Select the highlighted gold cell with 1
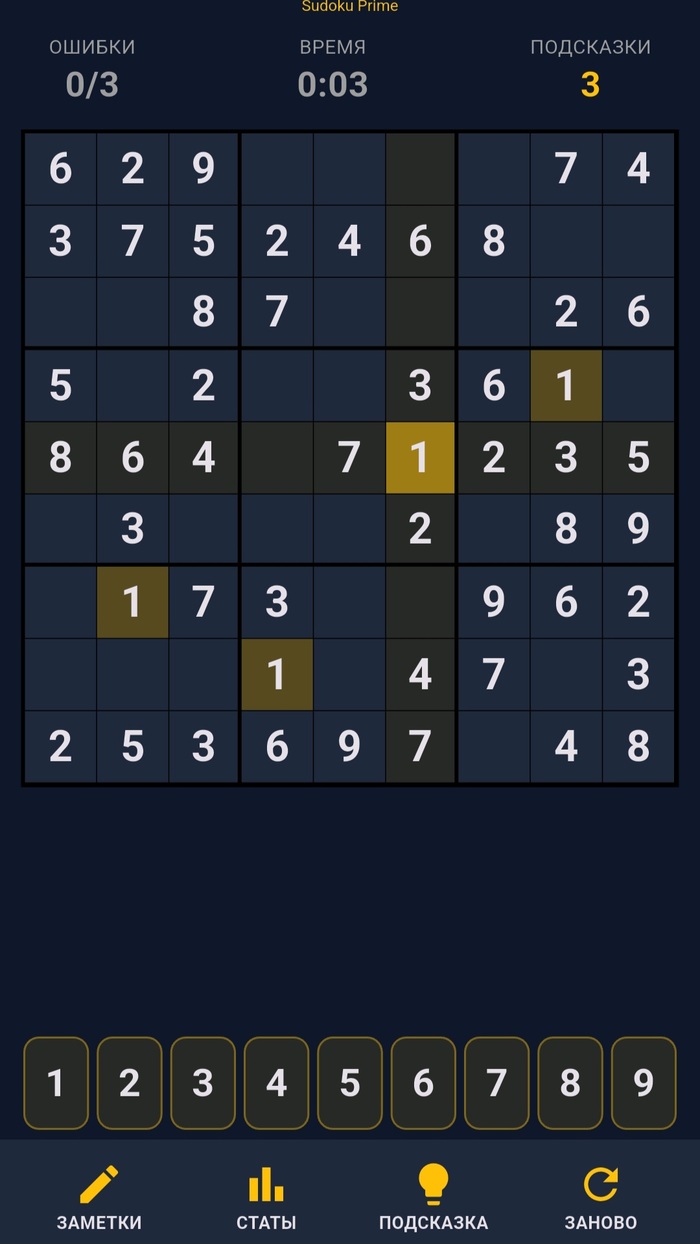The image size is (700, 1244). click(420, 457)
